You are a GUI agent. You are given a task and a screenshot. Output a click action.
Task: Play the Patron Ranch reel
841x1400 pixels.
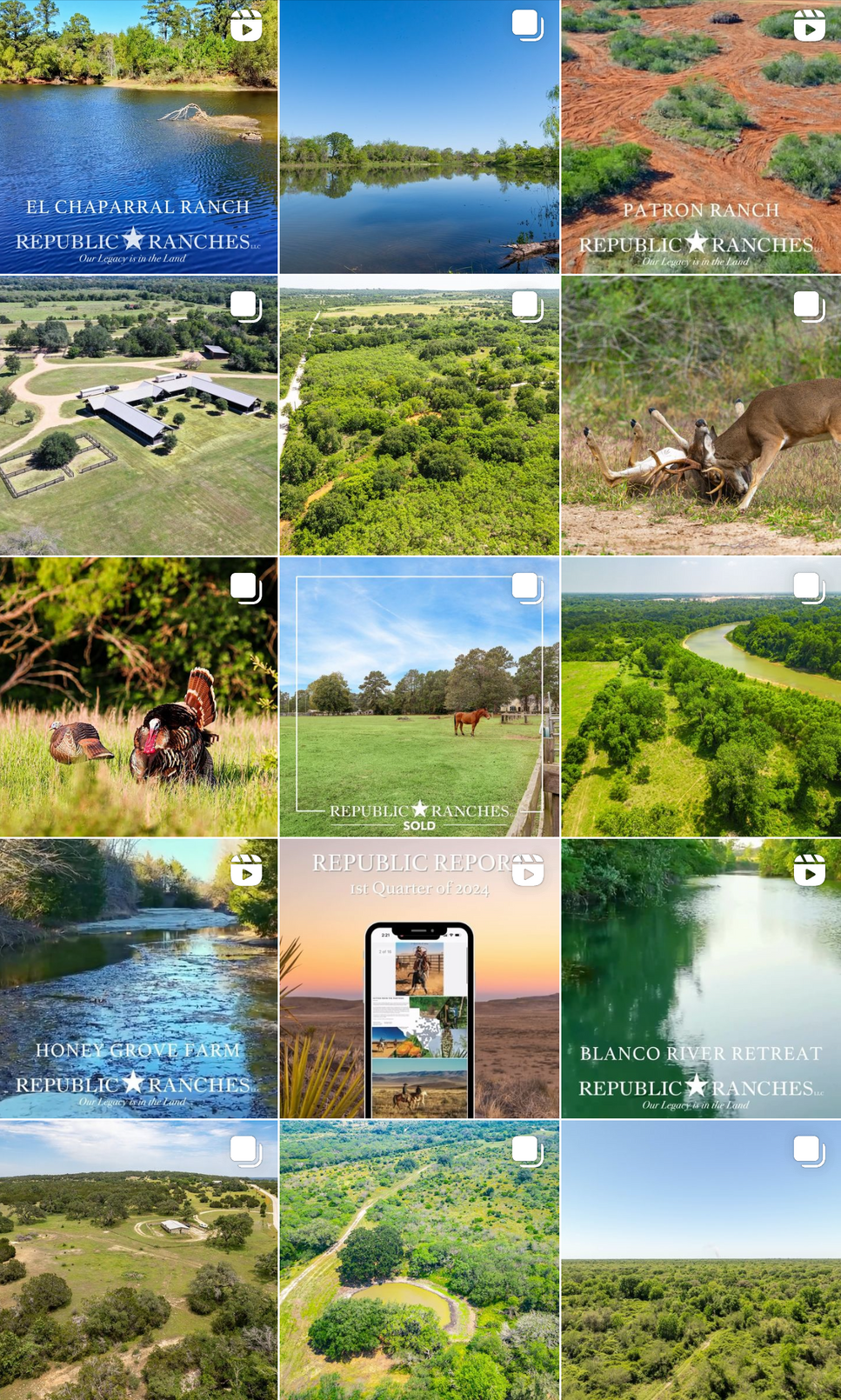coord(701,137)
